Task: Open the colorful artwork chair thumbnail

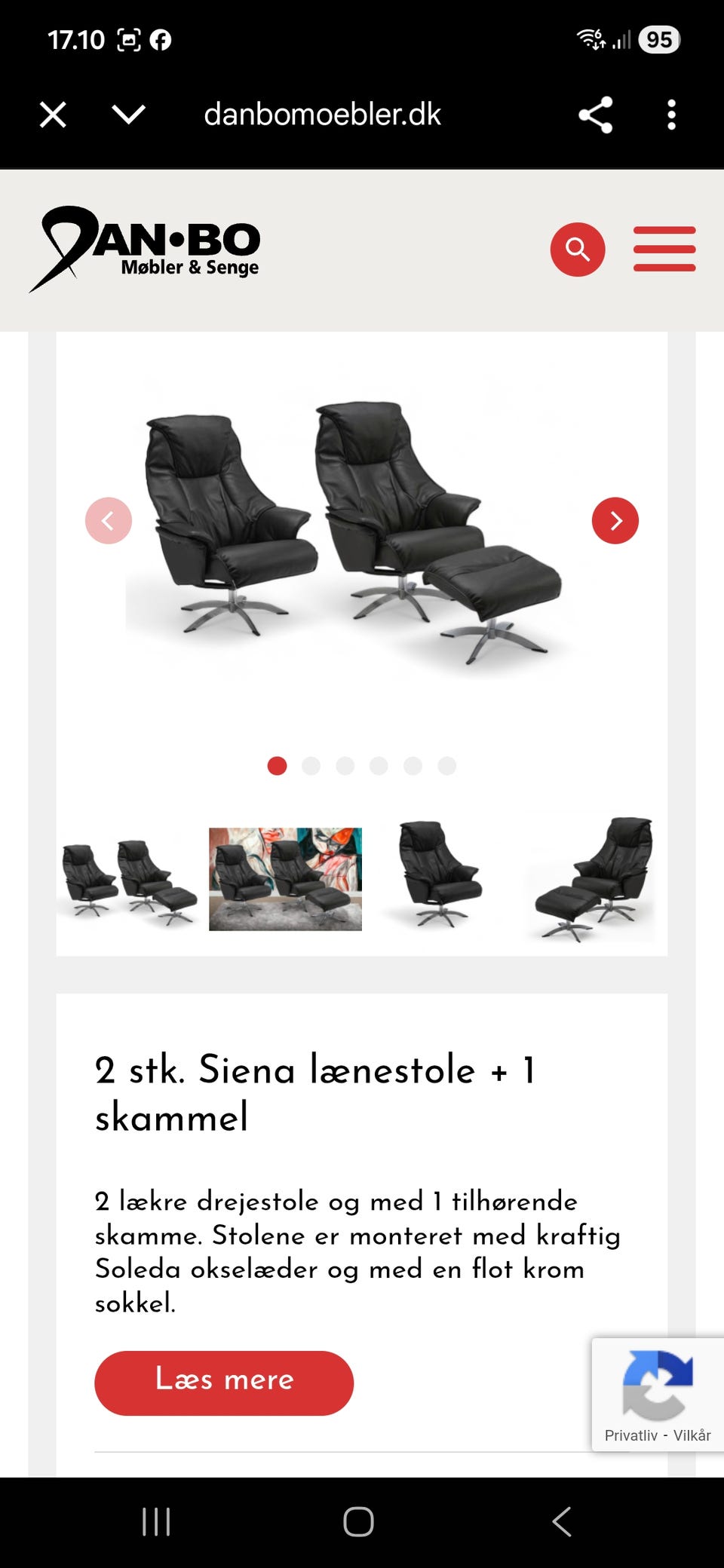Action: click(284, 877)
